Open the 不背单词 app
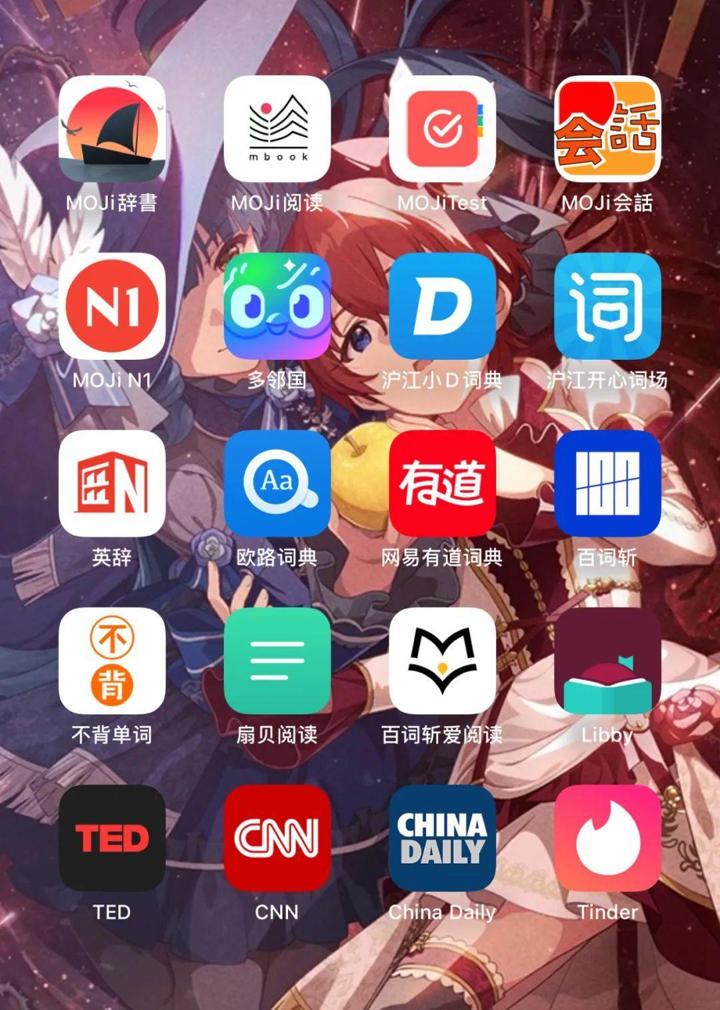Image resolution: width=720 pixels, height=1010 pixels. [x=112, y=660]
